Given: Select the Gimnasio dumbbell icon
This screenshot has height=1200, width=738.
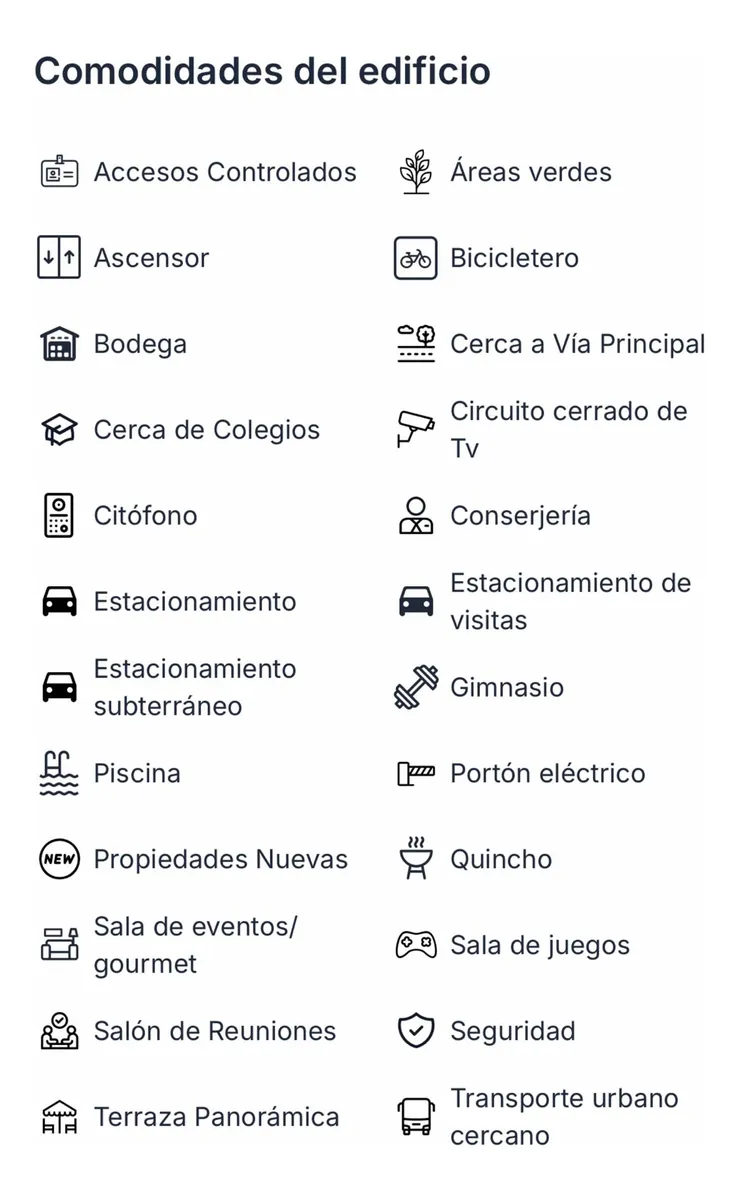Looking at the screenshot, I should [x=415, y=687].
